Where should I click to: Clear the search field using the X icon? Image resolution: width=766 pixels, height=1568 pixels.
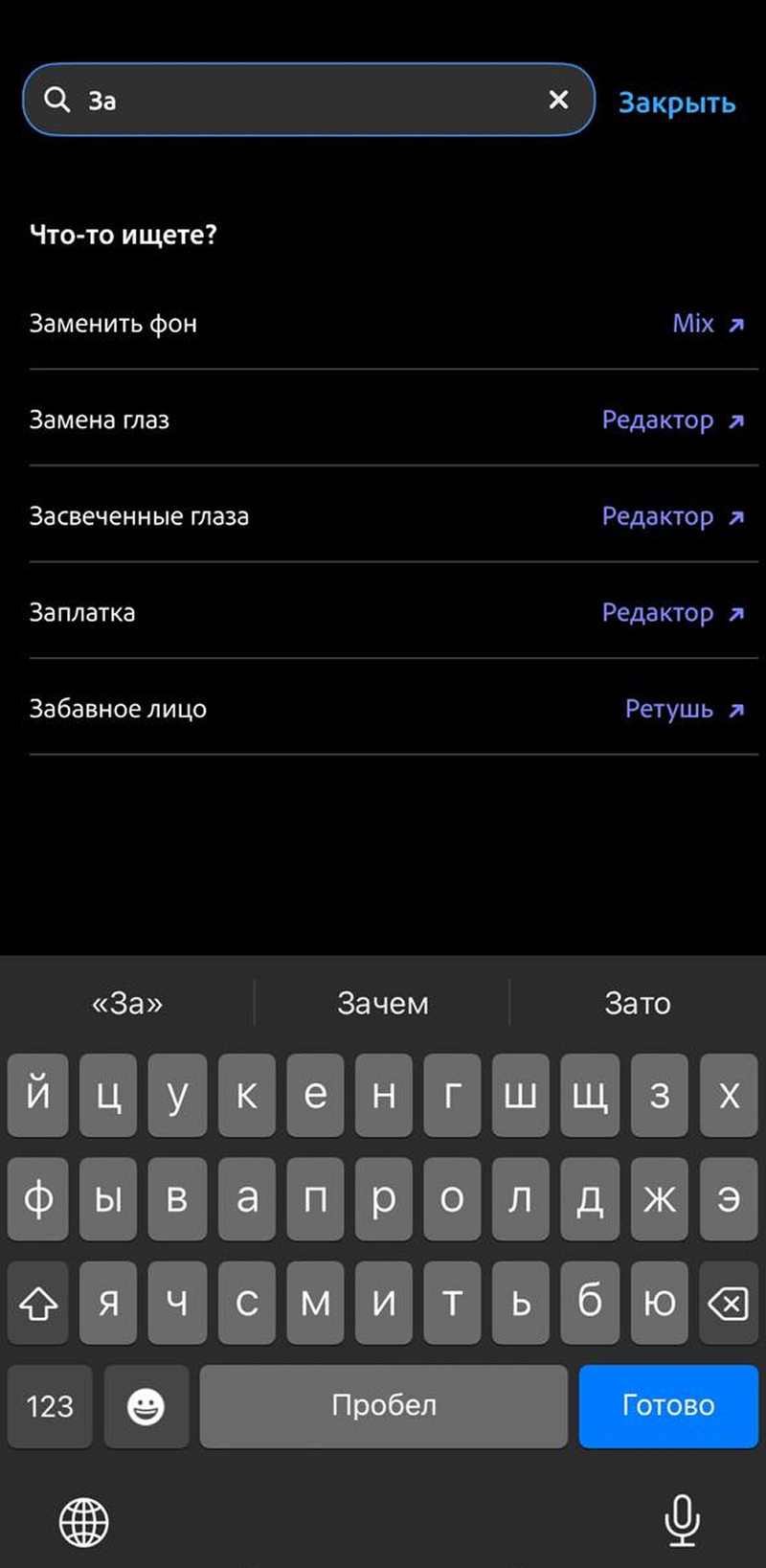pos(559,99)
